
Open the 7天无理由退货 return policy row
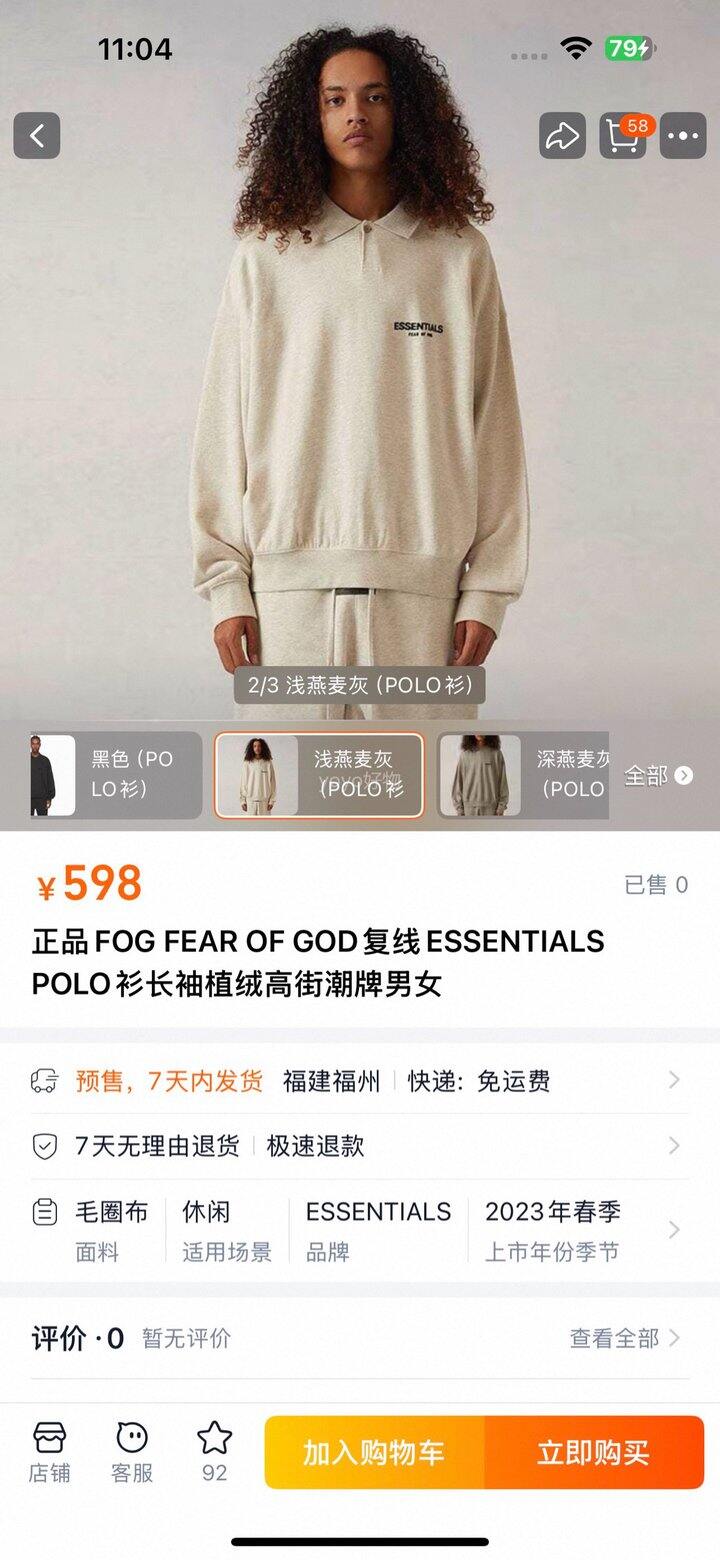(x=360, y=1146)
